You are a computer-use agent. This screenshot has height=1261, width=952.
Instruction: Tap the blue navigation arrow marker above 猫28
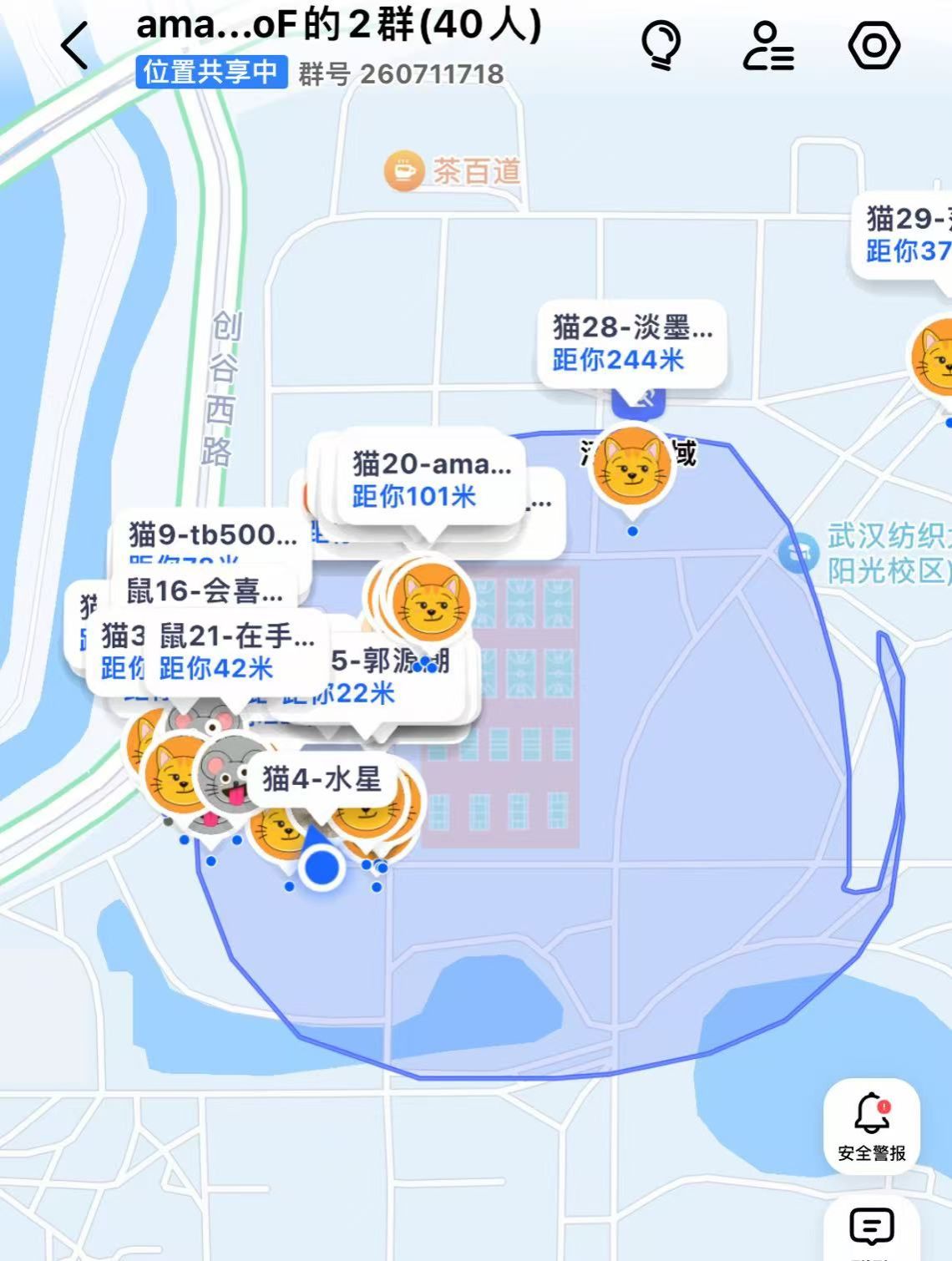click(x=640, y=405)
